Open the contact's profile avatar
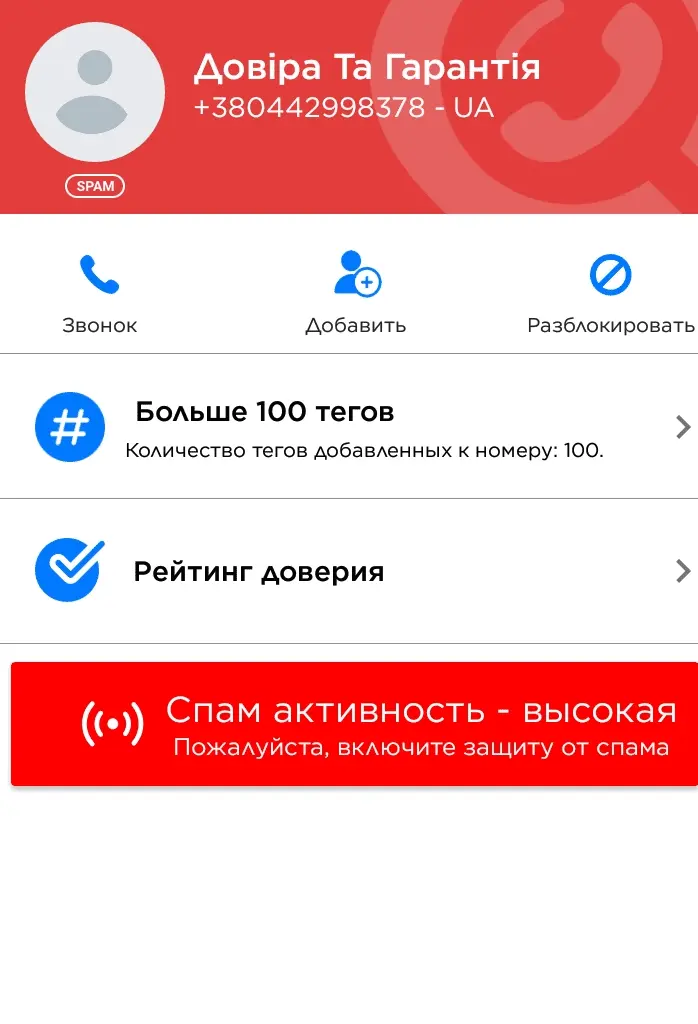This screenshot has width=698, height=1024. [x=95, y=93]
